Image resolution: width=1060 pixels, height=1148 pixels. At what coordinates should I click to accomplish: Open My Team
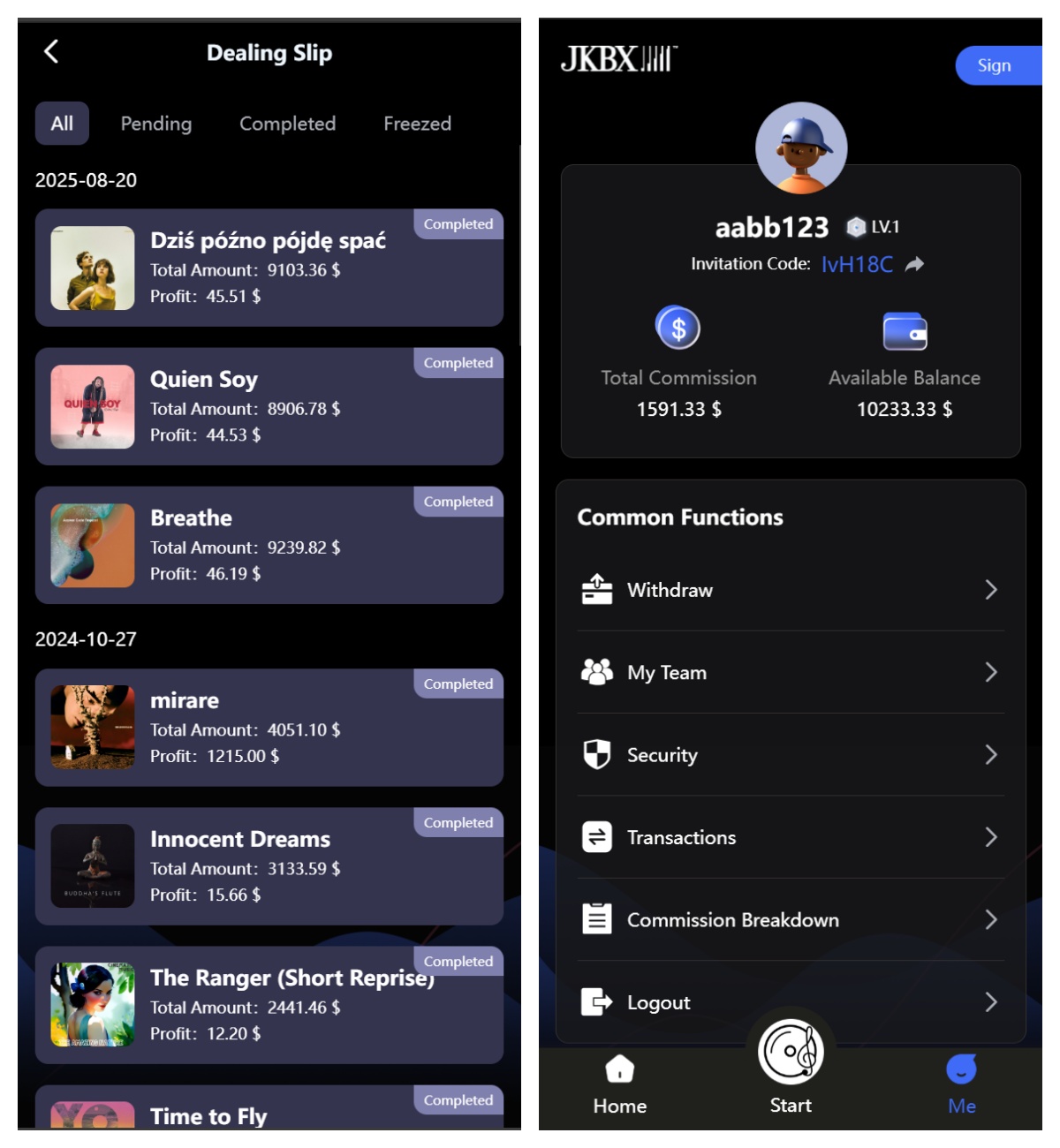click(790, 673)
